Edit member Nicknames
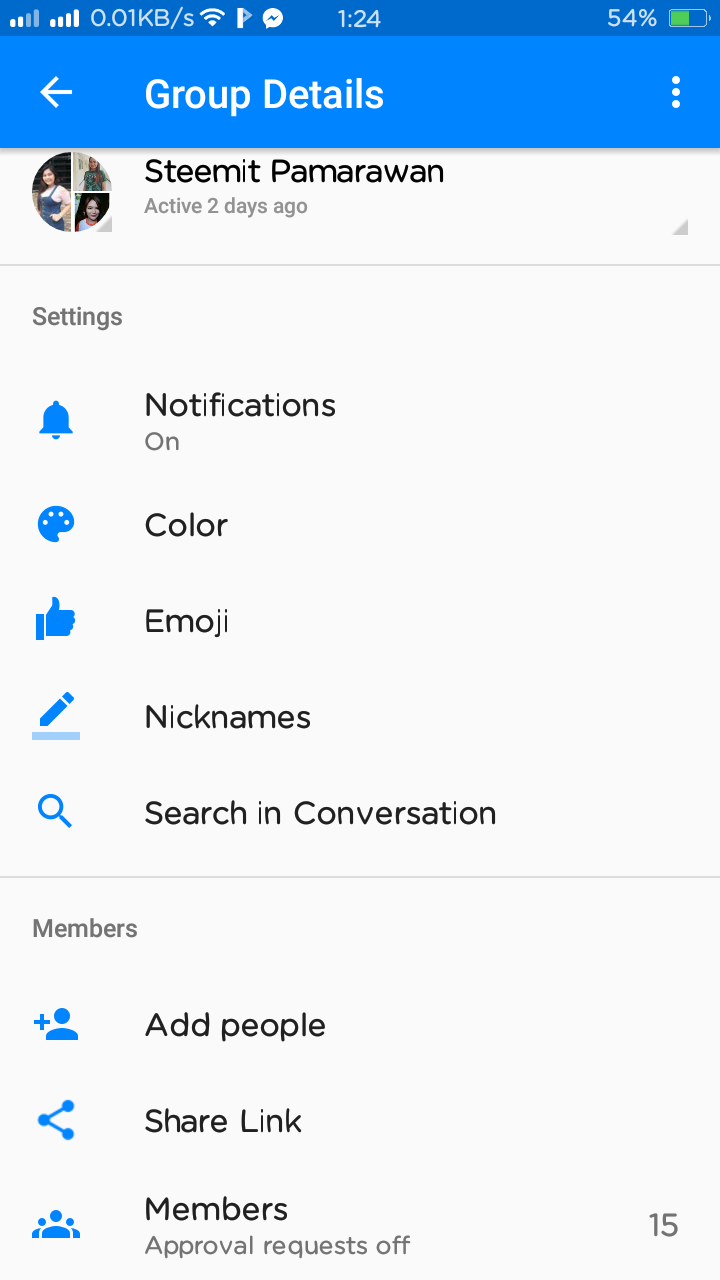 (x=228, y=717)
